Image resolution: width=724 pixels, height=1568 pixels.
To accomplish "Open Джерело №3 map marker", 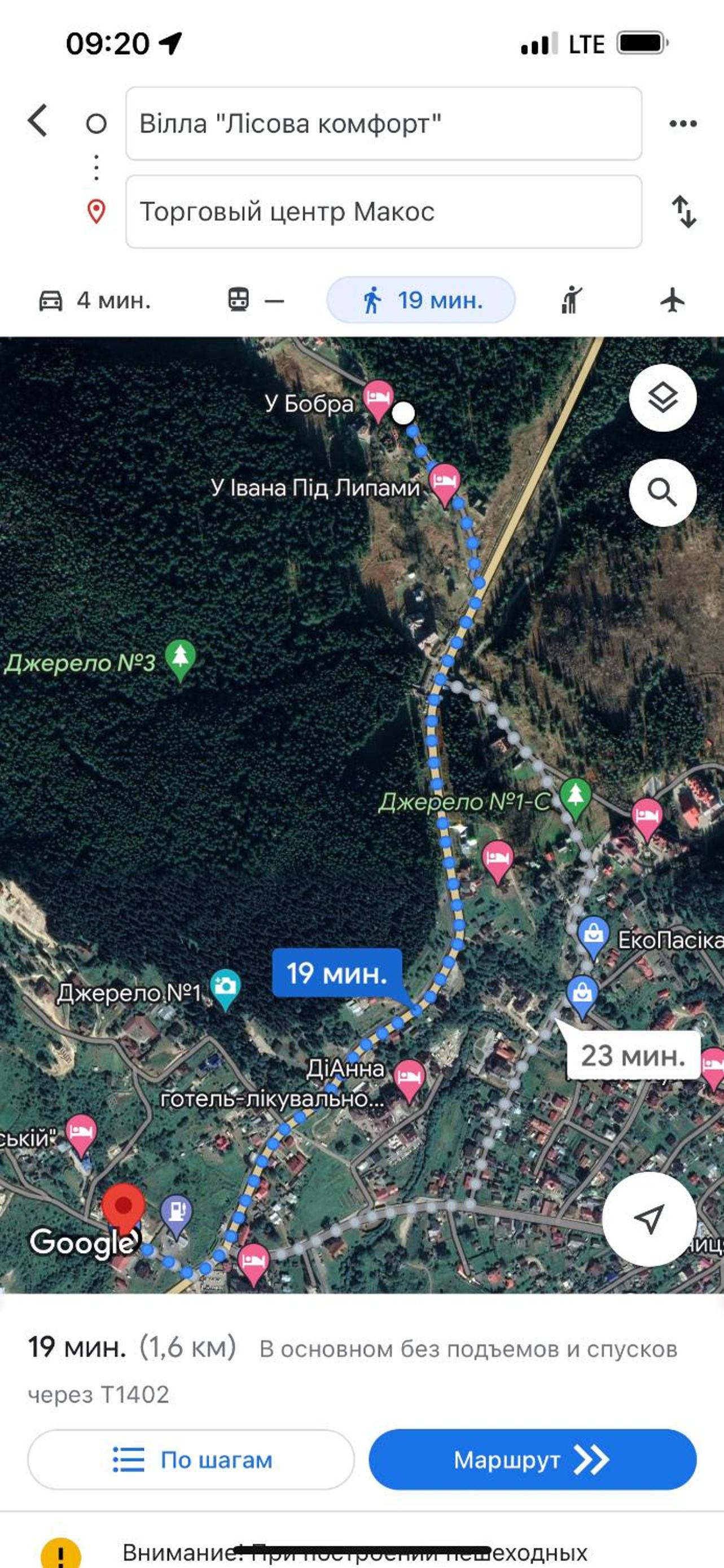I will coord(180,659).
